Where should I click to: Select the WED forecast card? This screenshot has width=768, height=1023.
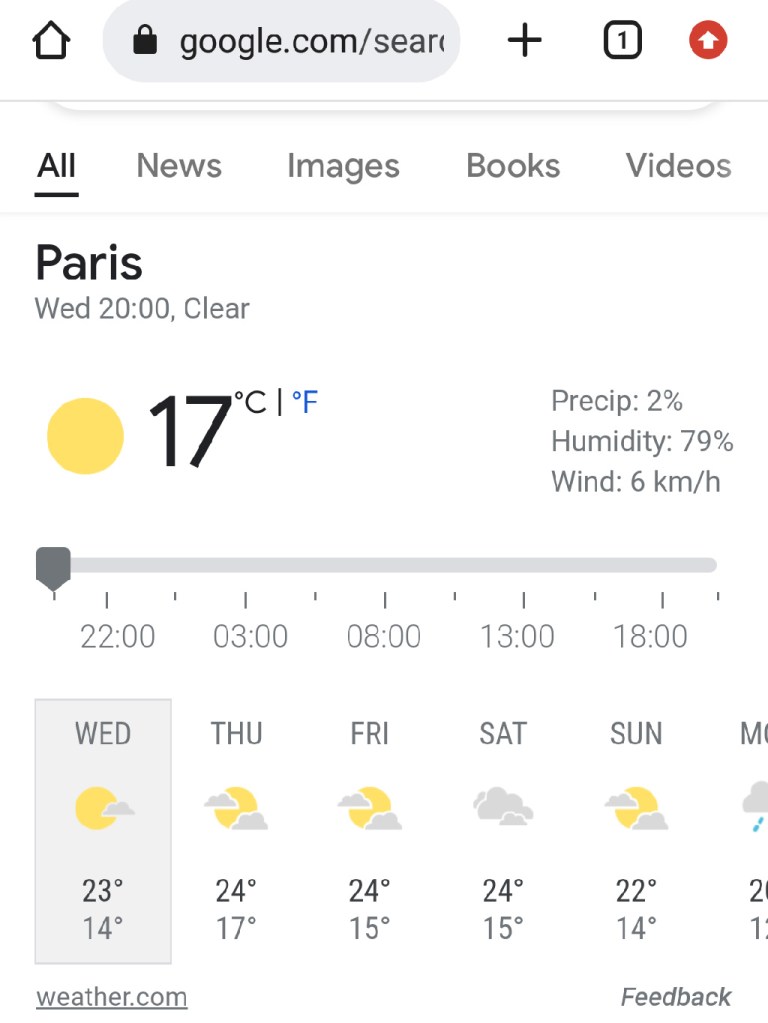coord(103,830)
